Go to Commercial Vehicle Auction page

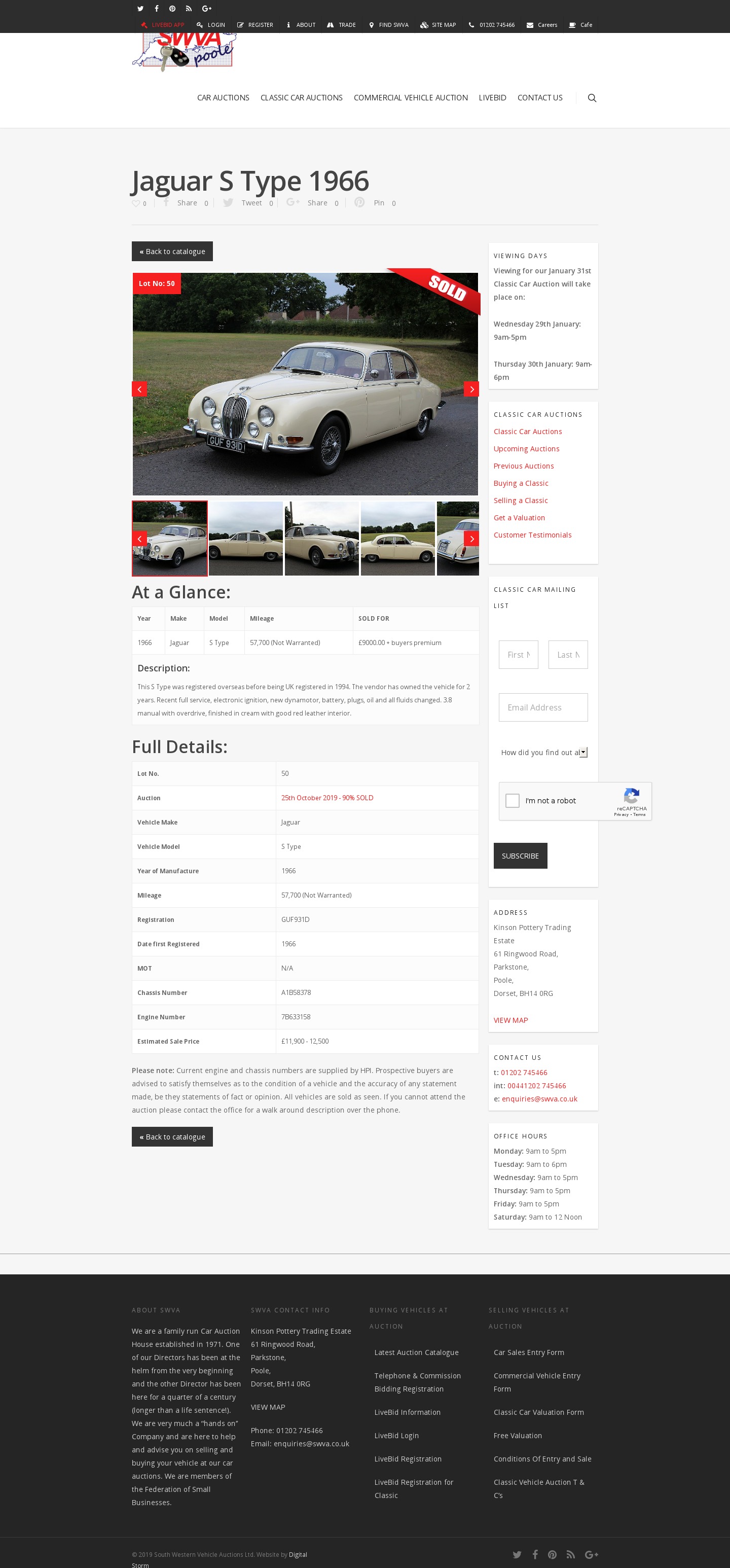[x=410, y=98]
